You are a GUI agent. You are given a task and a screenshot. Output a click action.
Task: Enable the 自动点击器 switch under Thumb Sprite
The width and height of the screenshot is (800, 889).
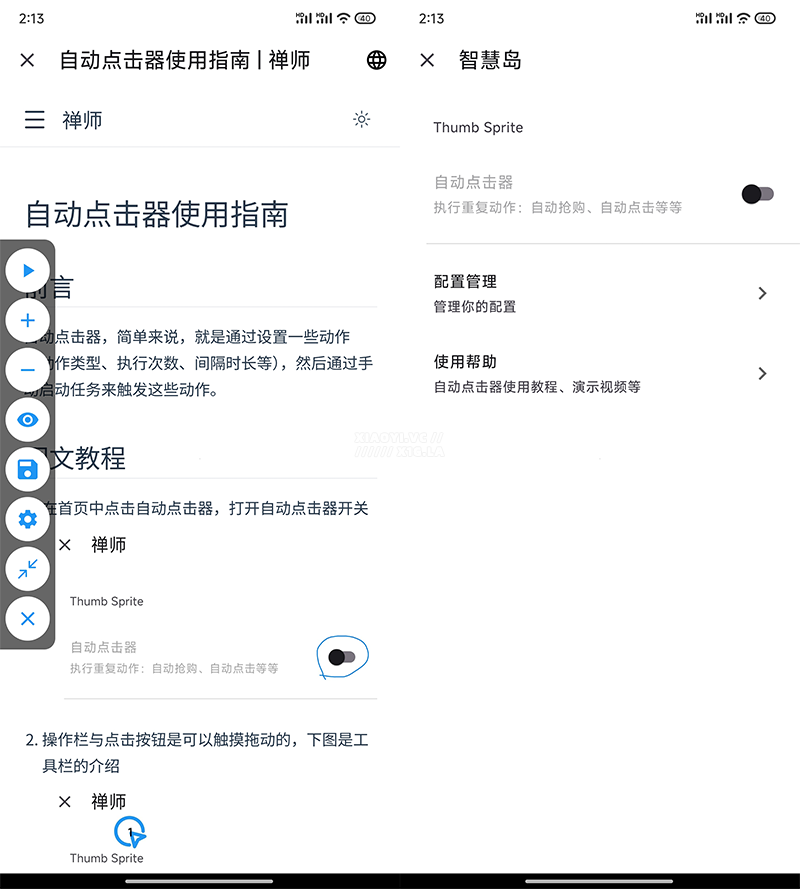pyautogui.click(x=757, y=194)
